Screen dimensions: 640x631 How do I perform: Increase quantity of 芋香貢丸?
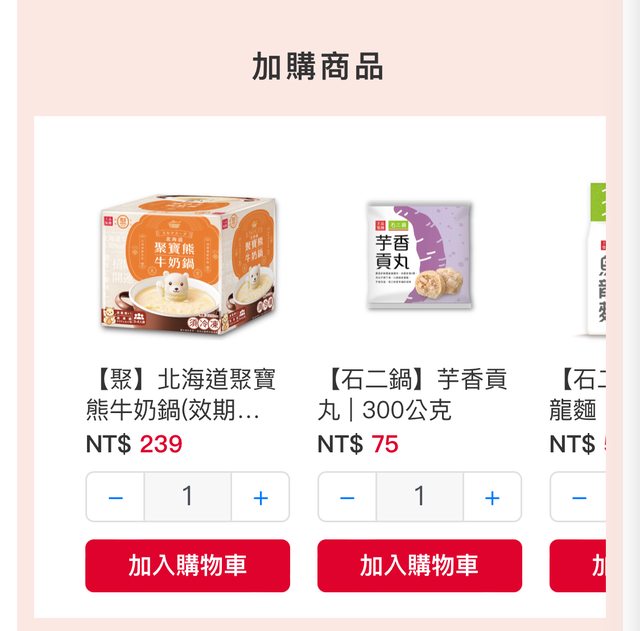(x=492, y=497)
